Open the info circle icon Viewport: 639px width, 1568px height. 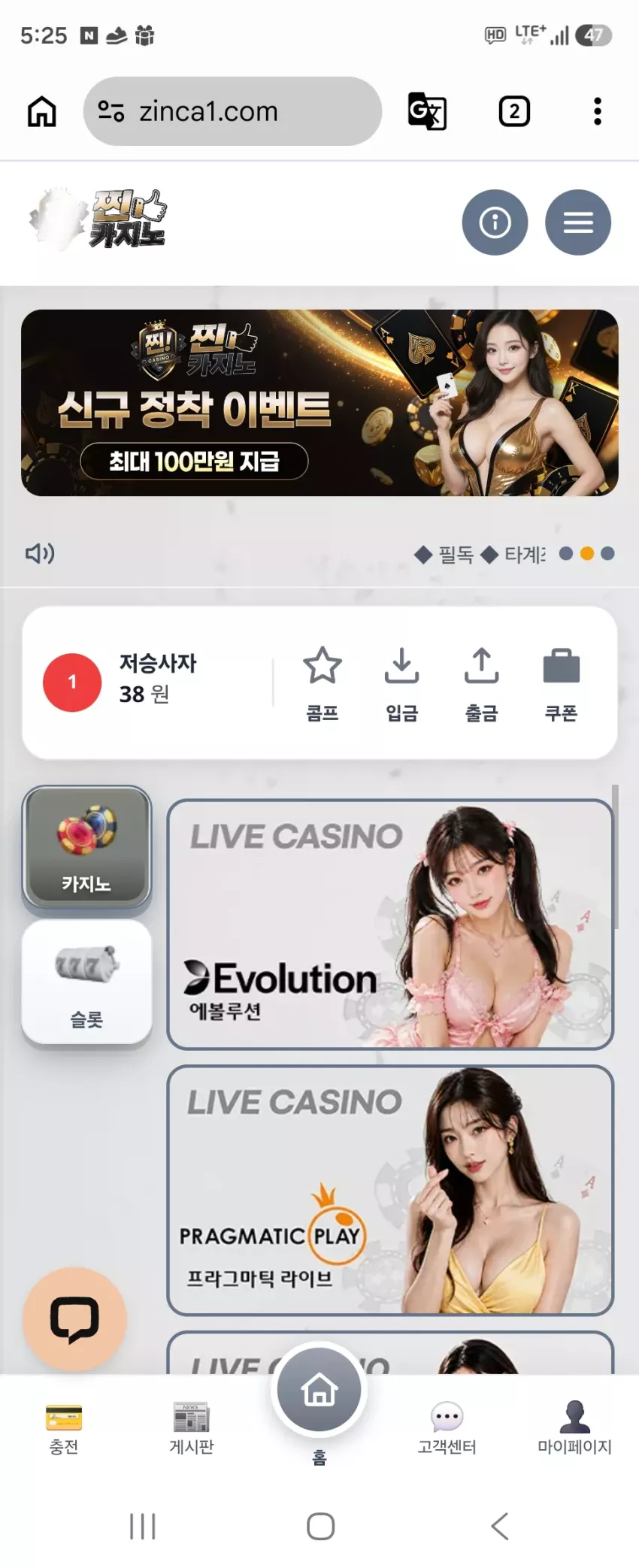[x=495, y=222]
